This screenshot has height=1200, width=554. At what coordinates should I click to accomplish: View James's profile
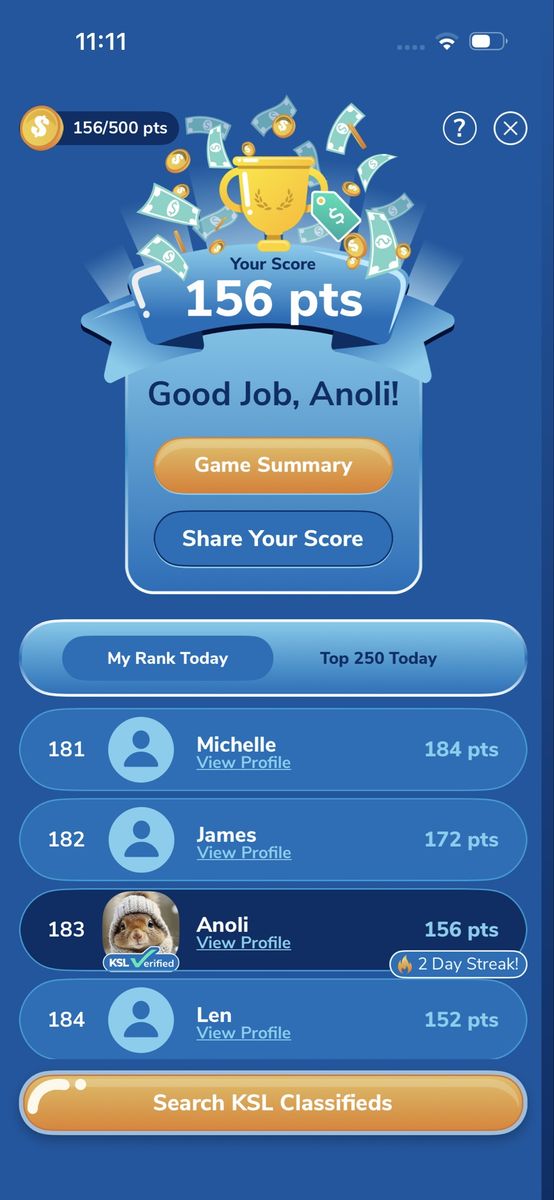pos(244,853)
